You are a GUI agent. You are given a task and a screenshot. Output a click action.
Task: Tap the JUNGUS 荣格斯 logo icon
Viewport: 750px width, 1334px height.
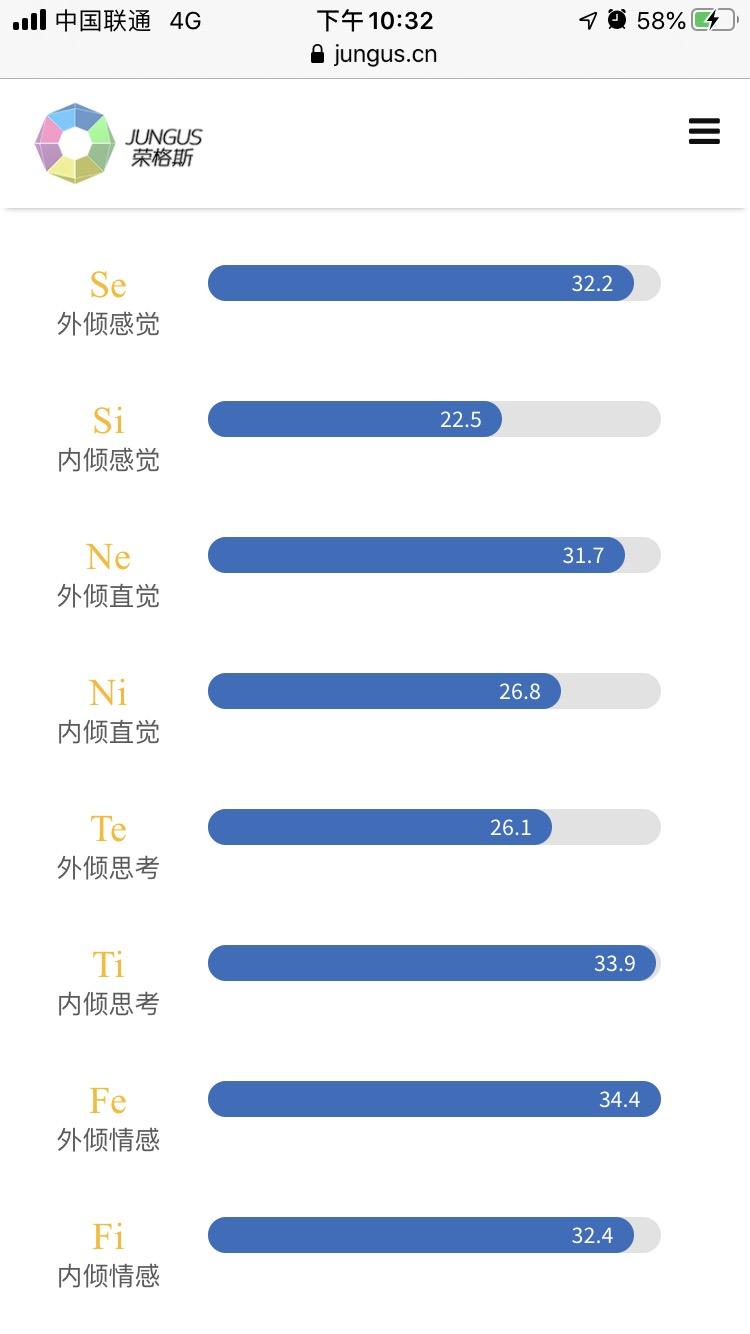pyautogui.click(x=78, y=143)
